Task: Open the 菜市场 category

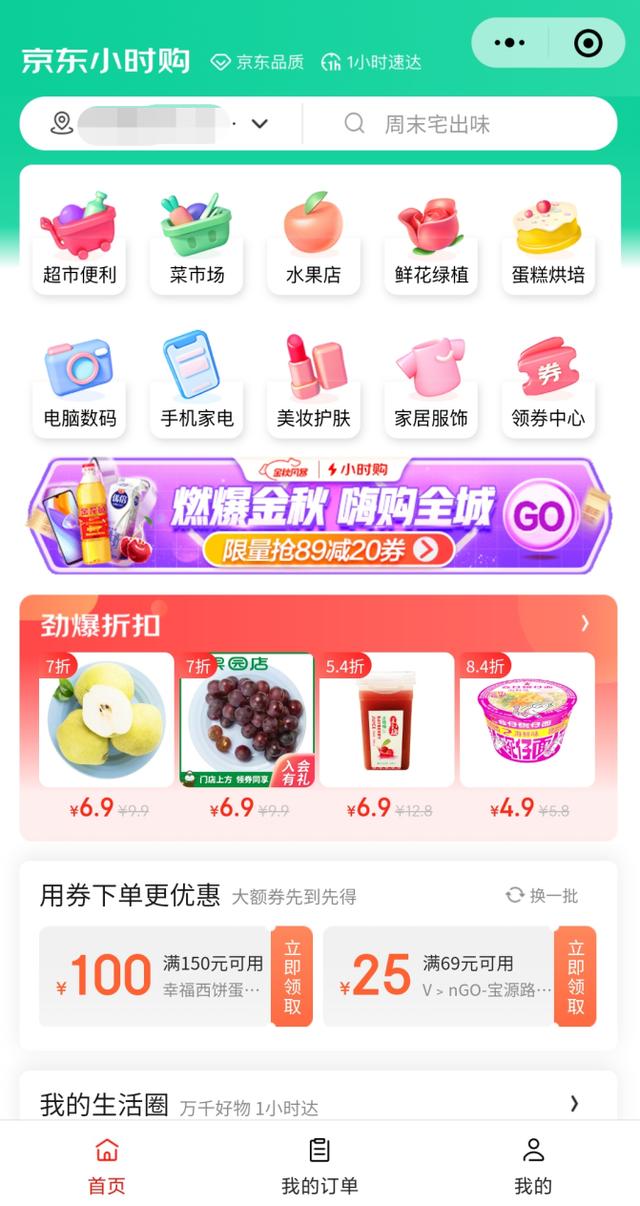Action: (x=197, y=240)
